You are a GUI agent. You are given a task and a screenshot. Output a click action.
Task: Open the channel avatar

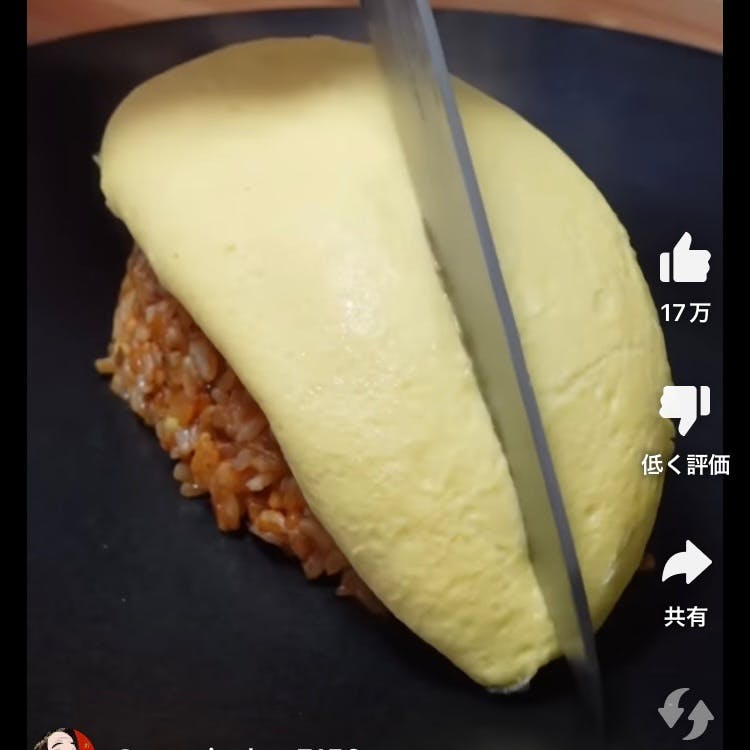(64, 740)
